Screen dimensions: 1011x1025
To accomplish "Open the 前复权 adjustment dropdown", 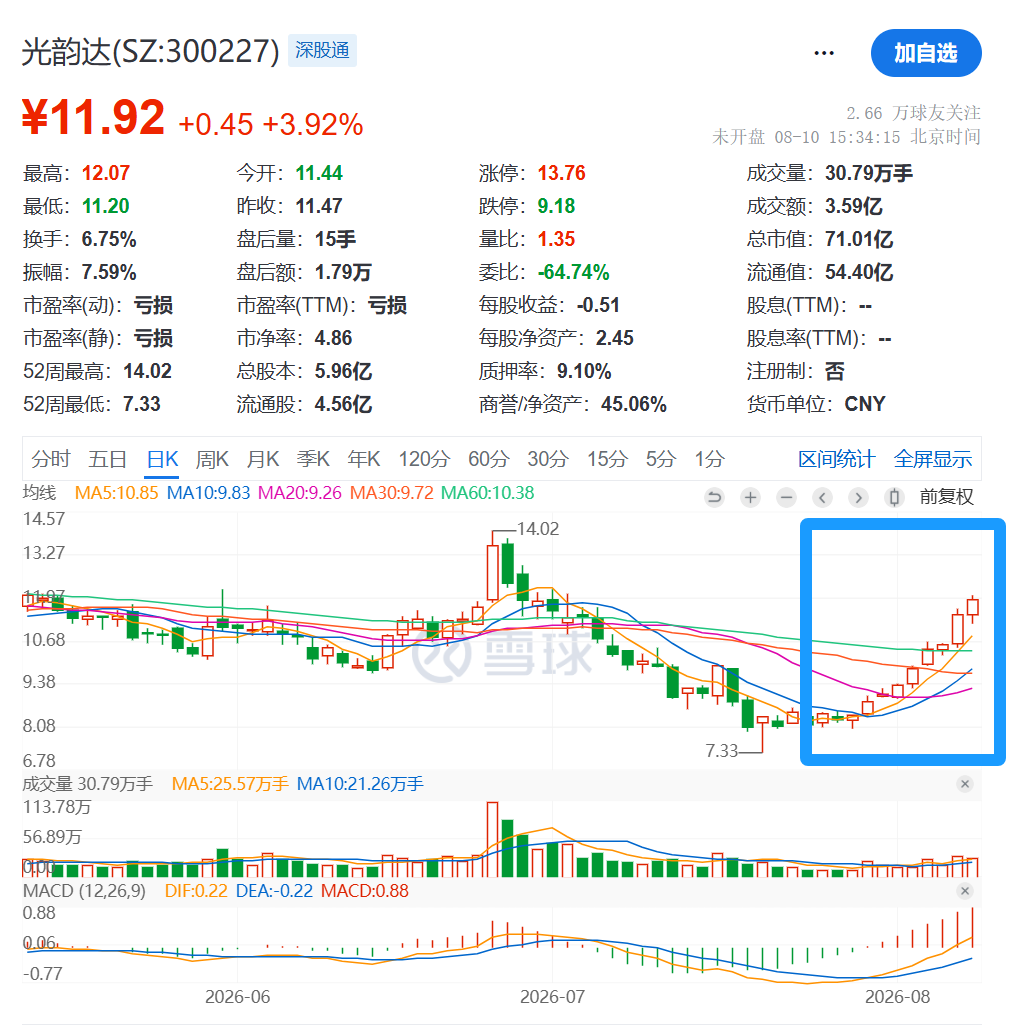I will click(x=946, y=497).
